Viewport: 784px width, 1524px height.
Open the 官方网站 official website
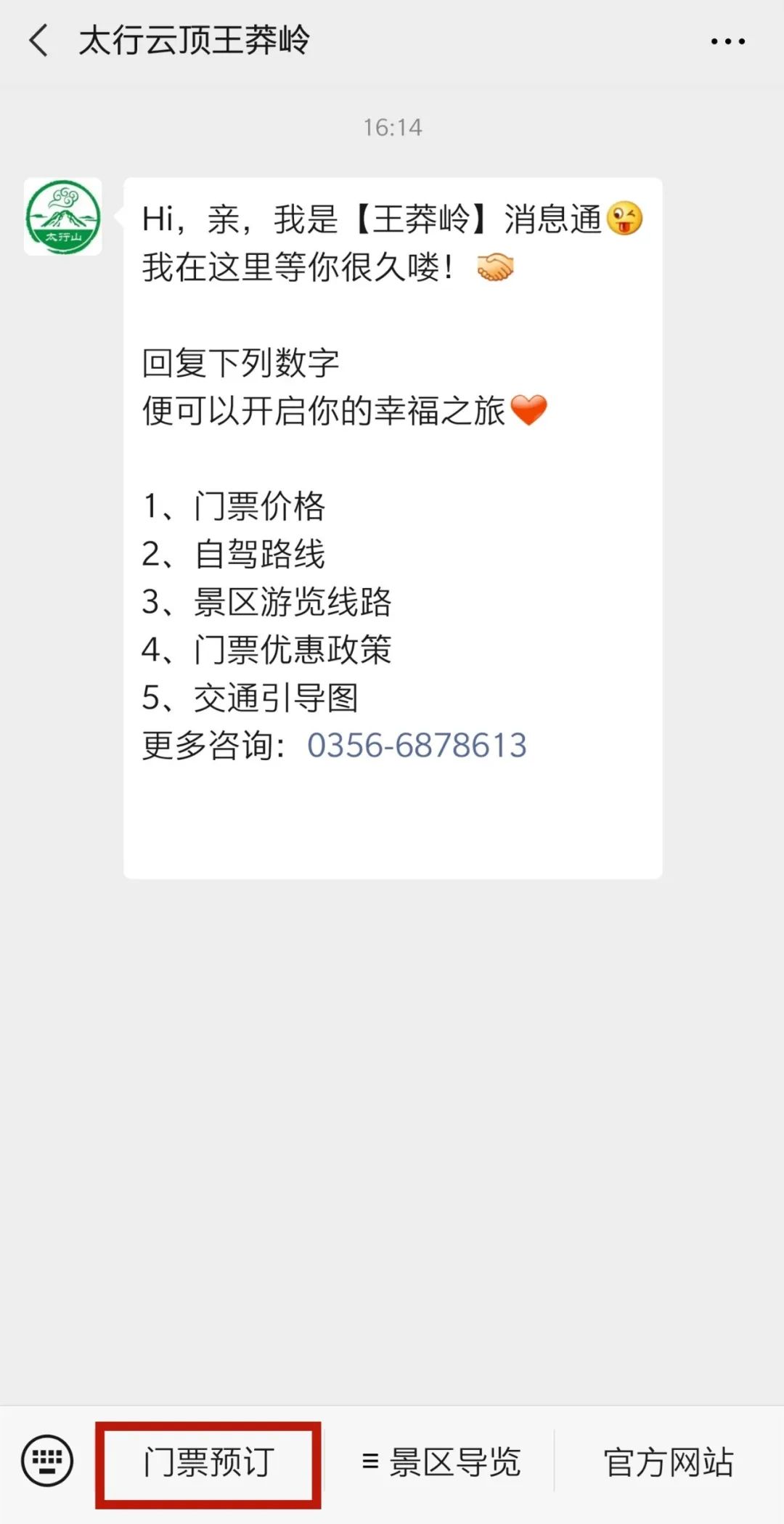pyautogui.click(x=669, y=1462)
